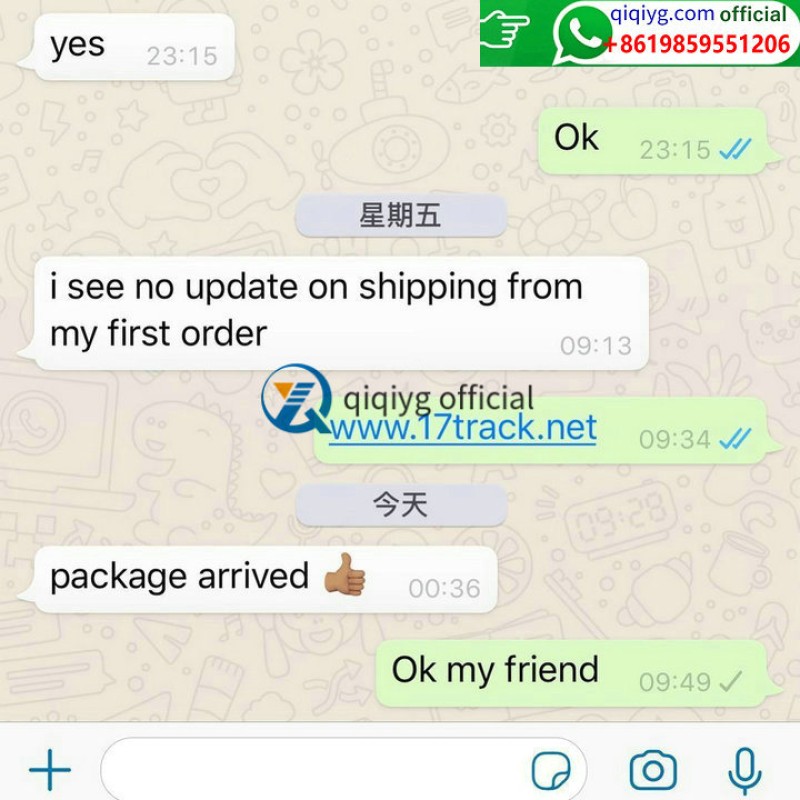Tap the microphone to record voice

pos(743,770)
